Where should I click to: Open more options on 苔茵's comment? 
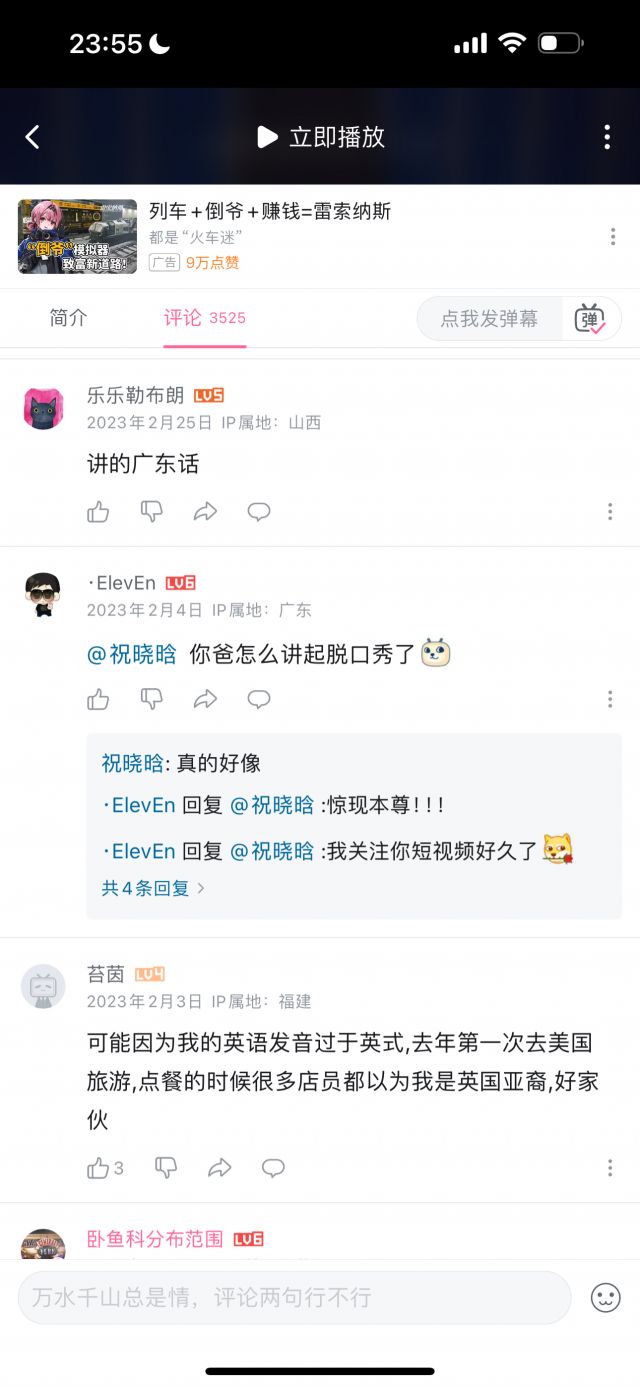[x=610, y=1167]
